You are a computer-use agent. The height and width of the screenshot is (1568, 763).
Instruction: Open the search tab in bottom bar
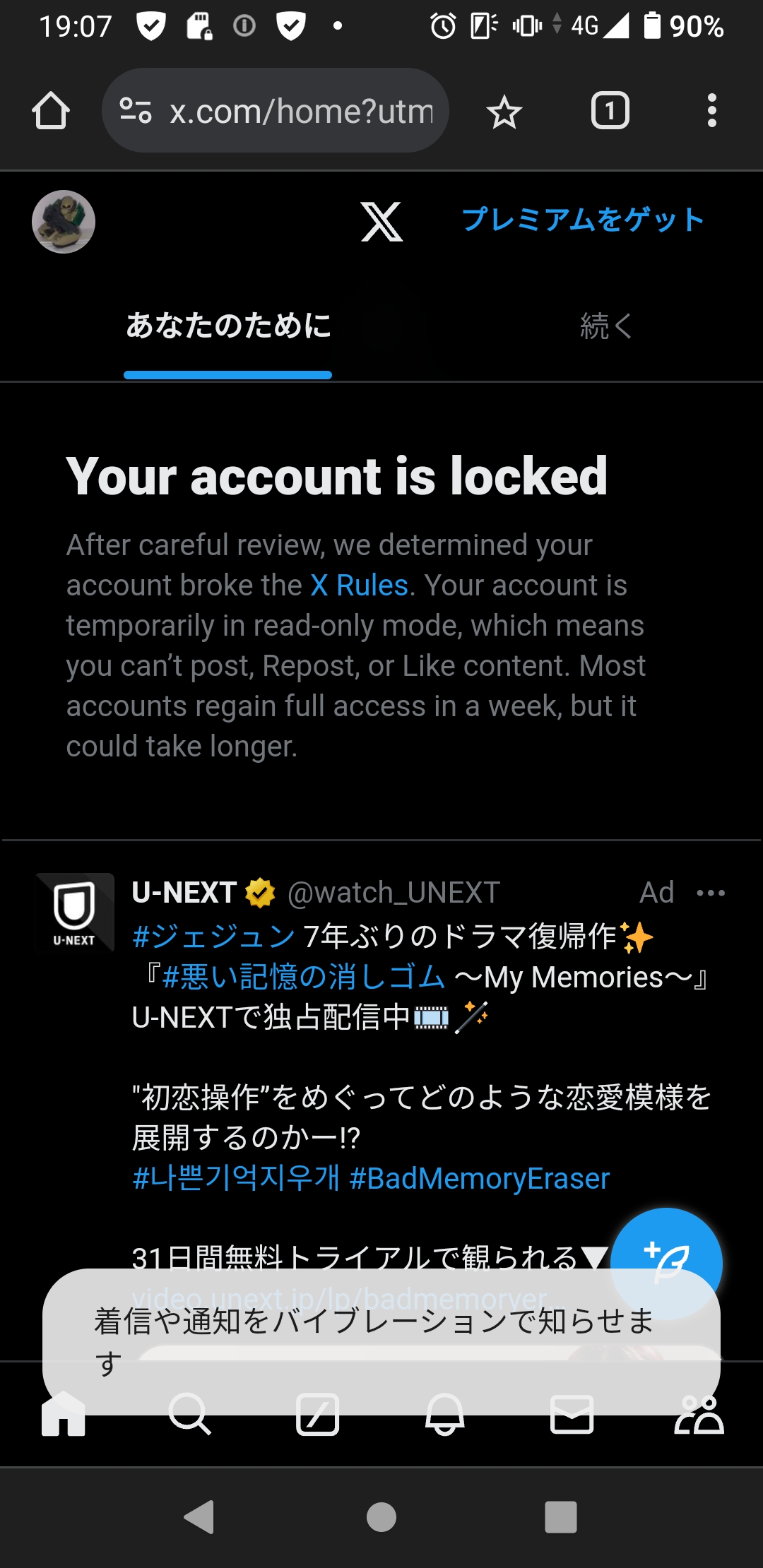pos(190,1414)
